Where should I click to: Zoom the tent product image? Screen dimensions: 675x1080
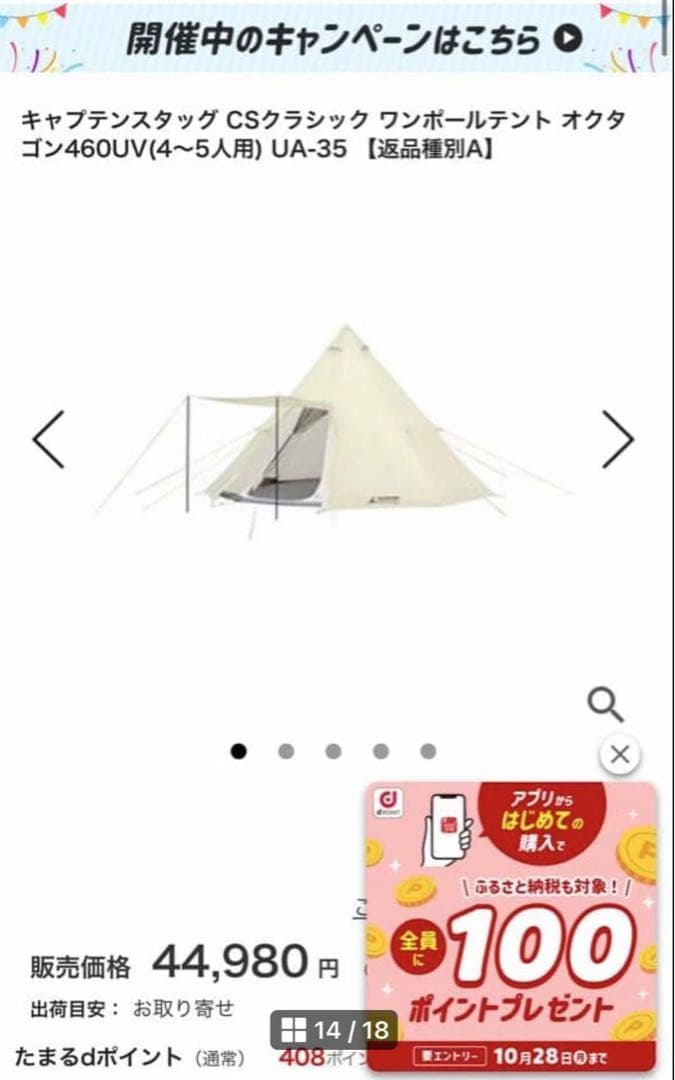point(606,706)
